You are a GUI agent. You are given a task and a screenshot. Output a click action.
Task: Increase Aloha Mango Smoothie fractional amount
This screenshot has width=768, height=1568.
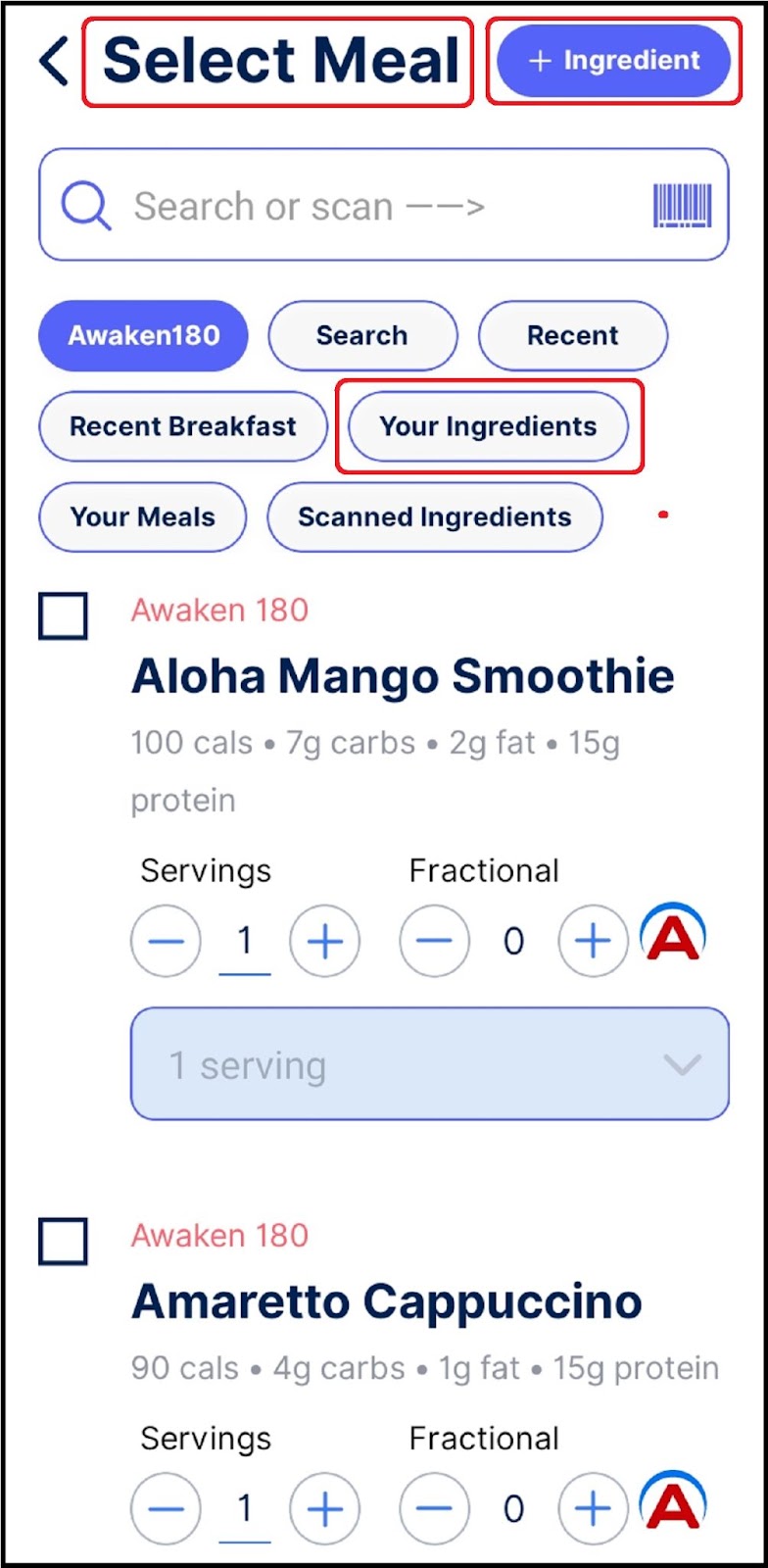pyautogui.click(x=593, y=942)
